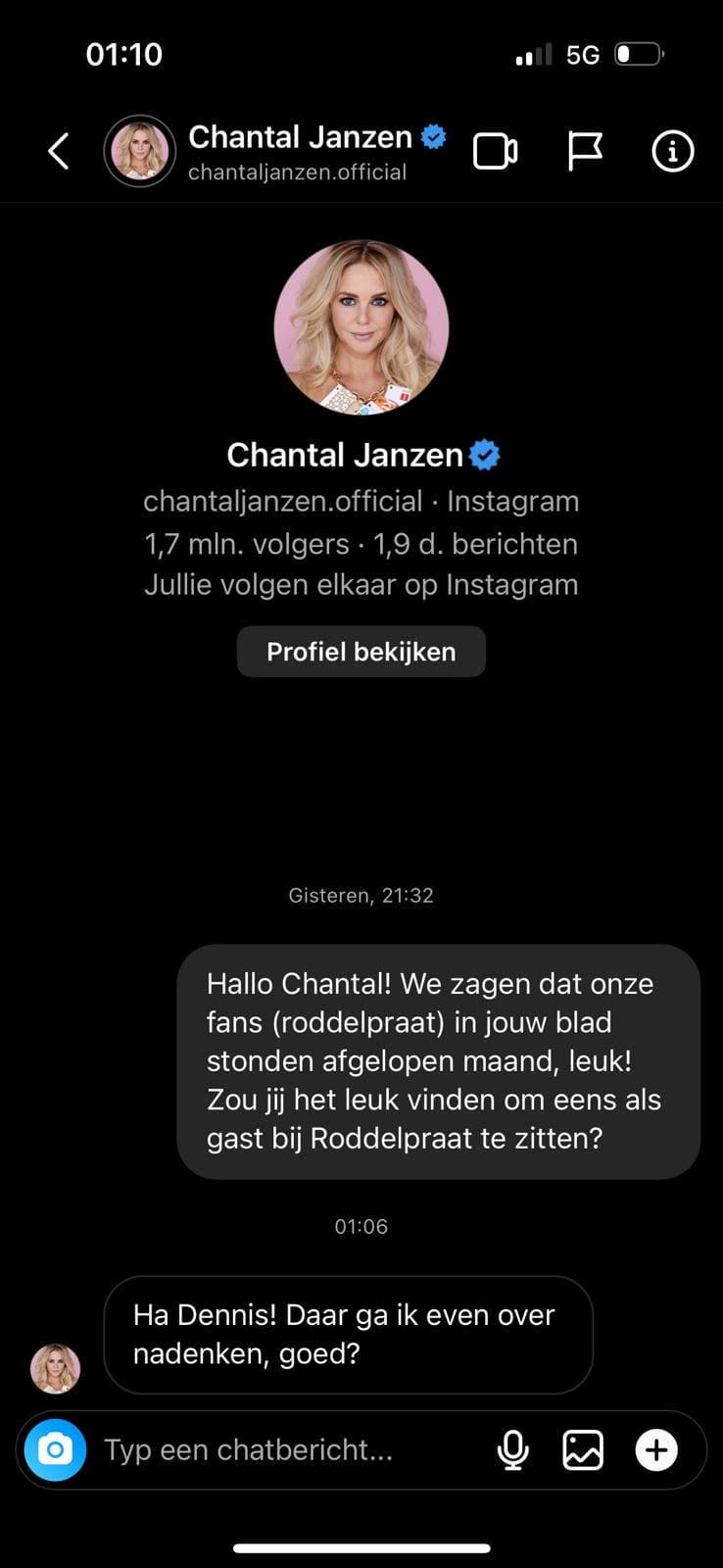The image size is (723, 1568).
Task: Pick a photo from the gallery
Action: pyautogui.click(x=583, y=1449)
